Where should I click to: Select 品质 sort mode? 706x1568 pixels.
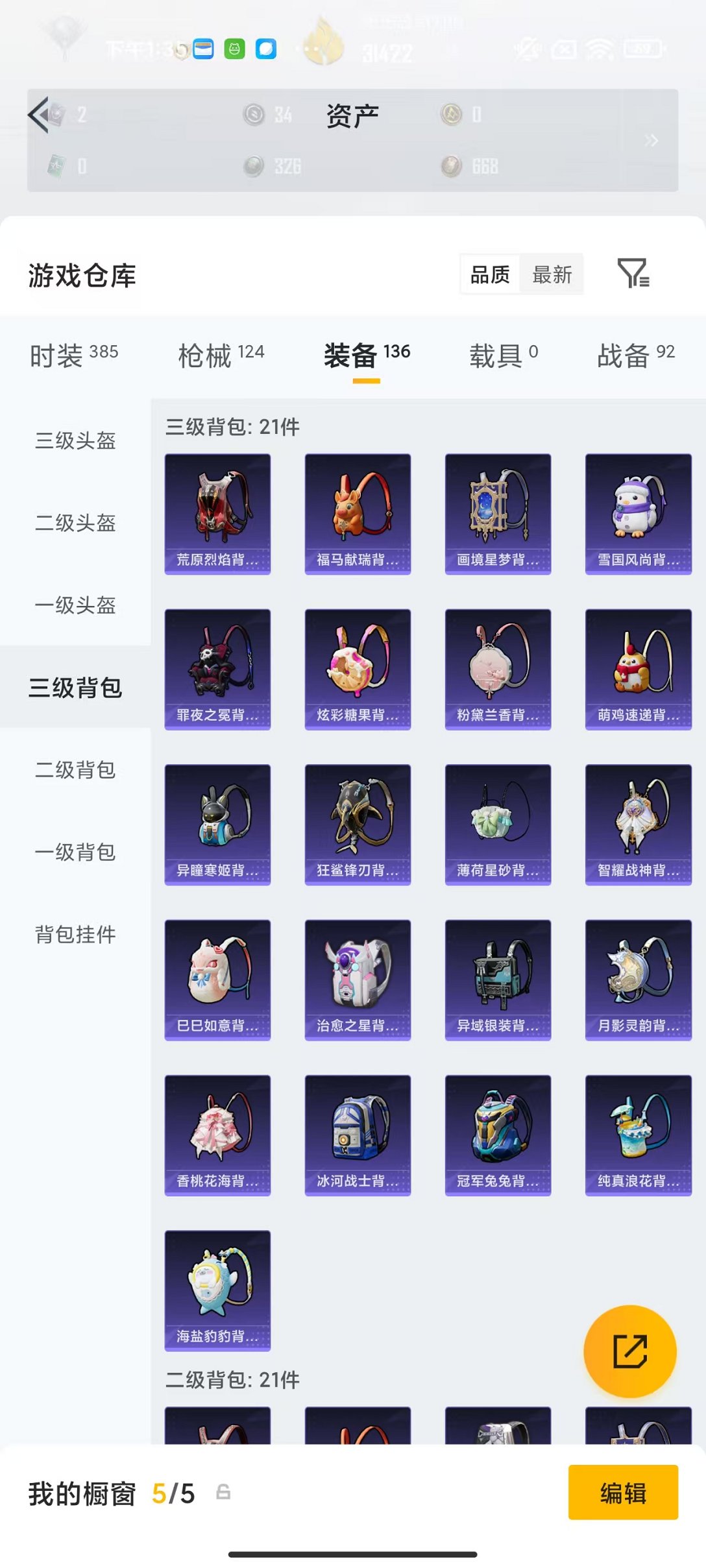coord(489,274)
